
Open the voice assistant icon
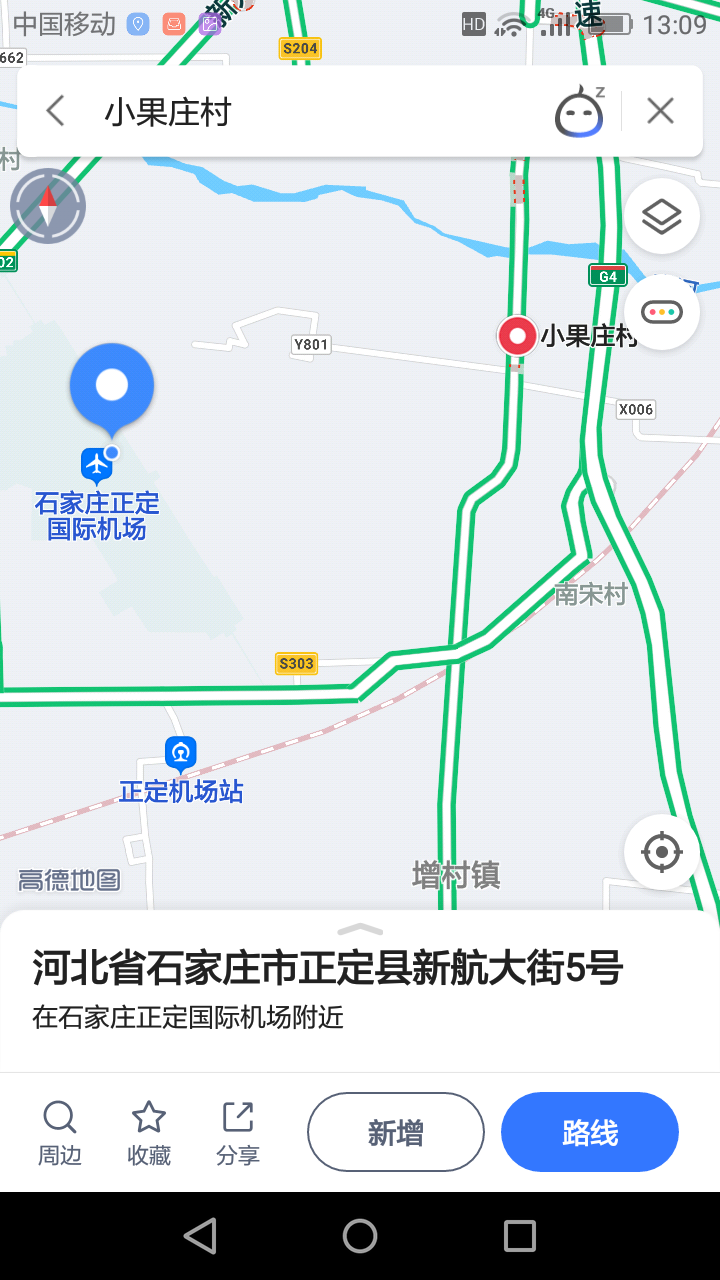point(580,111)
